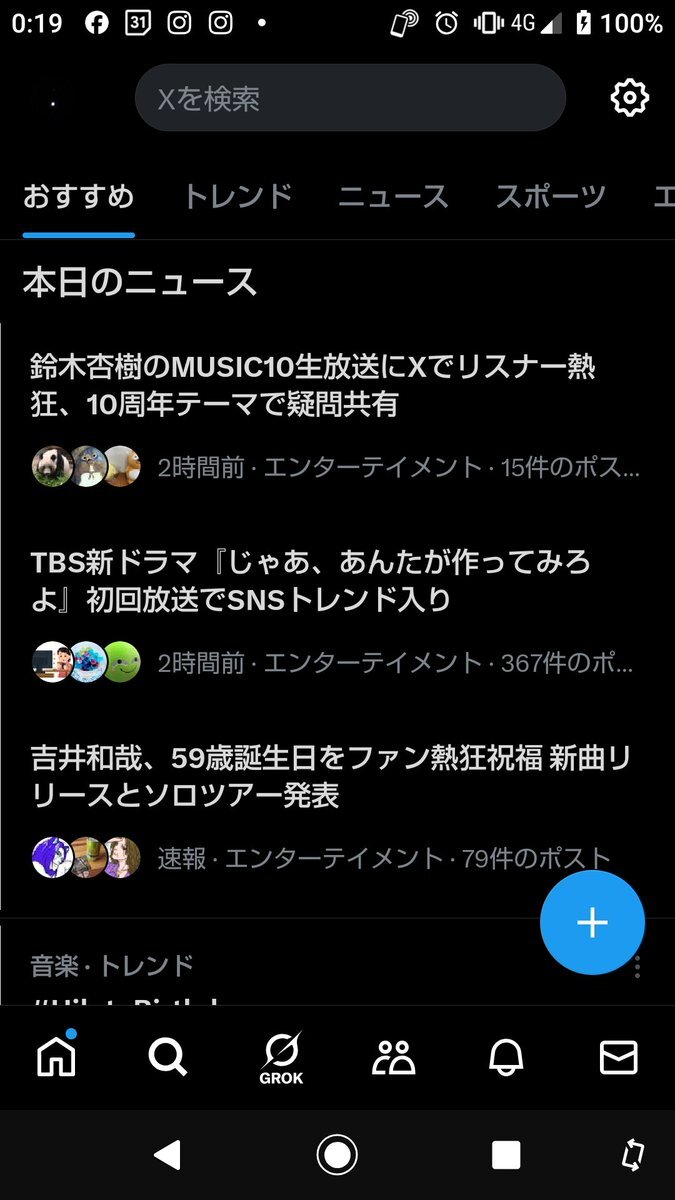Compose a new post with the plus button
This screenshot has width=675, height=1200.
pos(592,923)
